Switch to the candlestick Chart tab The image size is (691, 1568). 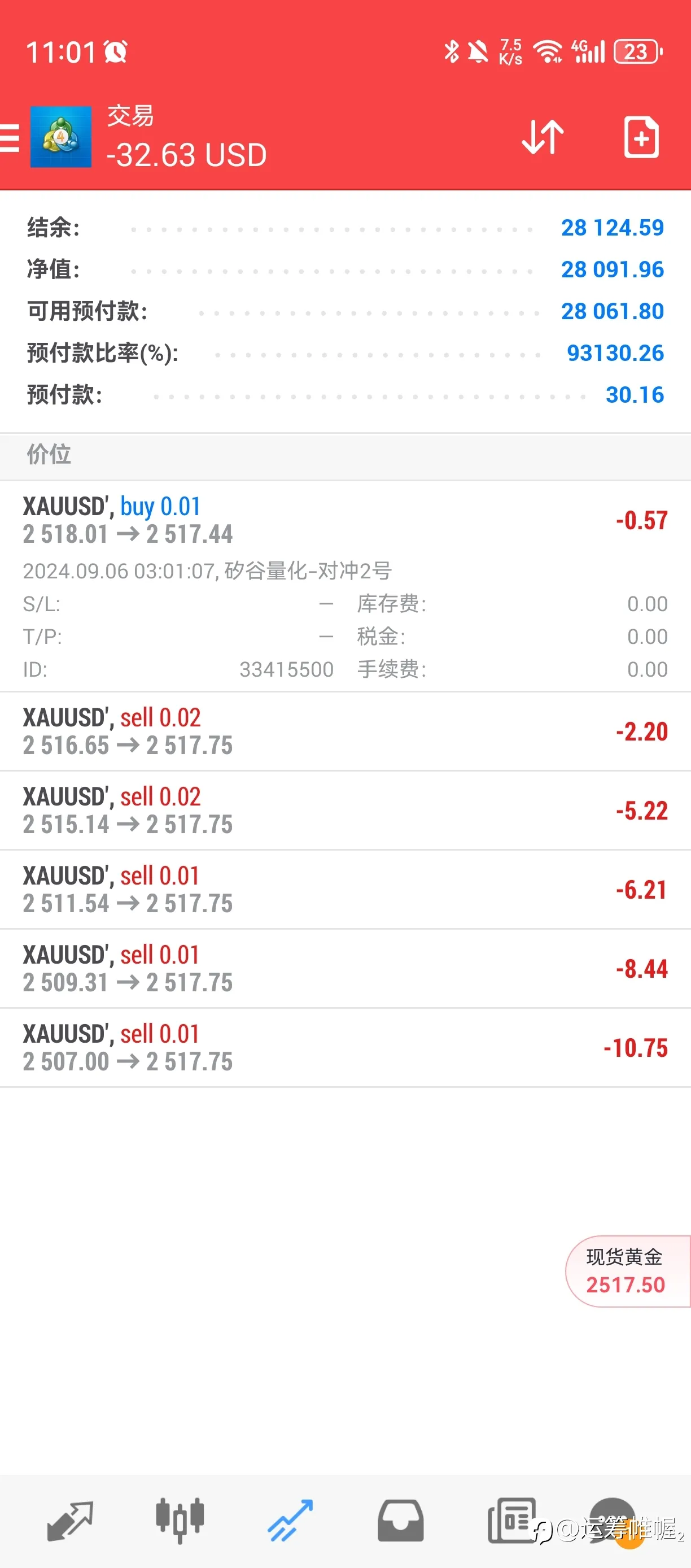click(180, 1521)
